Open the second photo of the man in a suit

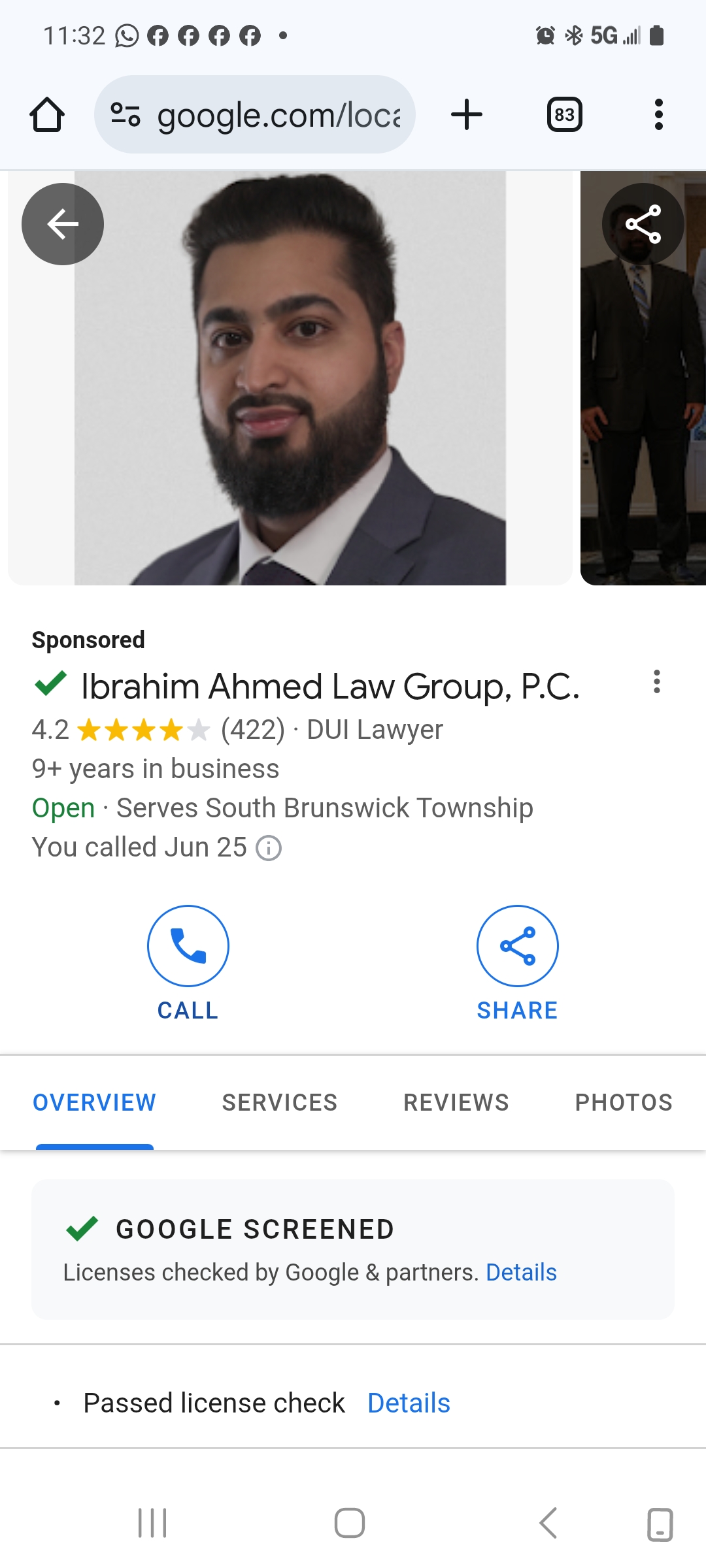click(x=644, y=425)
